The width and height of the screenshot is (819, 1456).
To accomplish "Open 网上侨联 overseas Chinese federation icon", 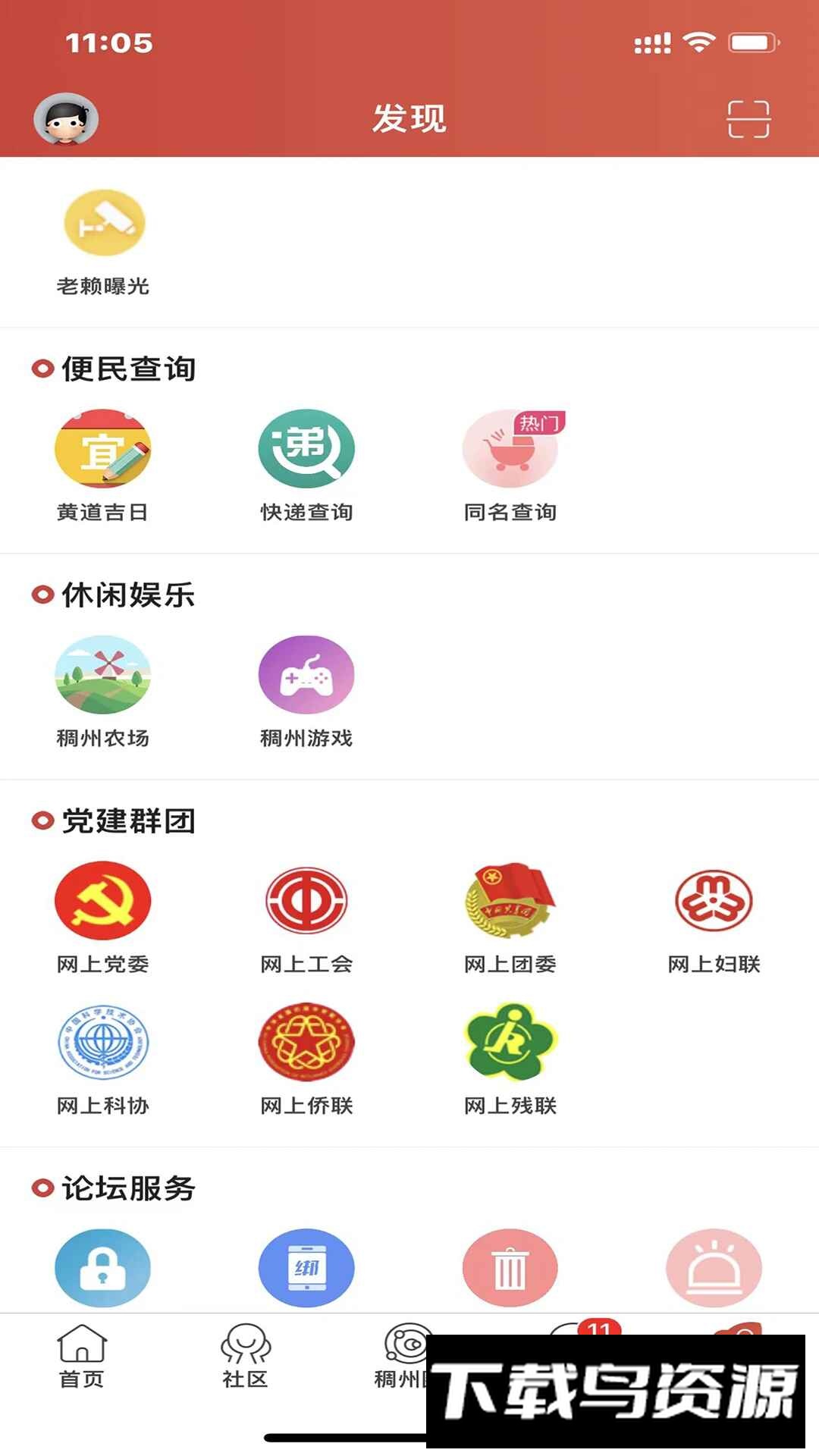I will 306,1041.
